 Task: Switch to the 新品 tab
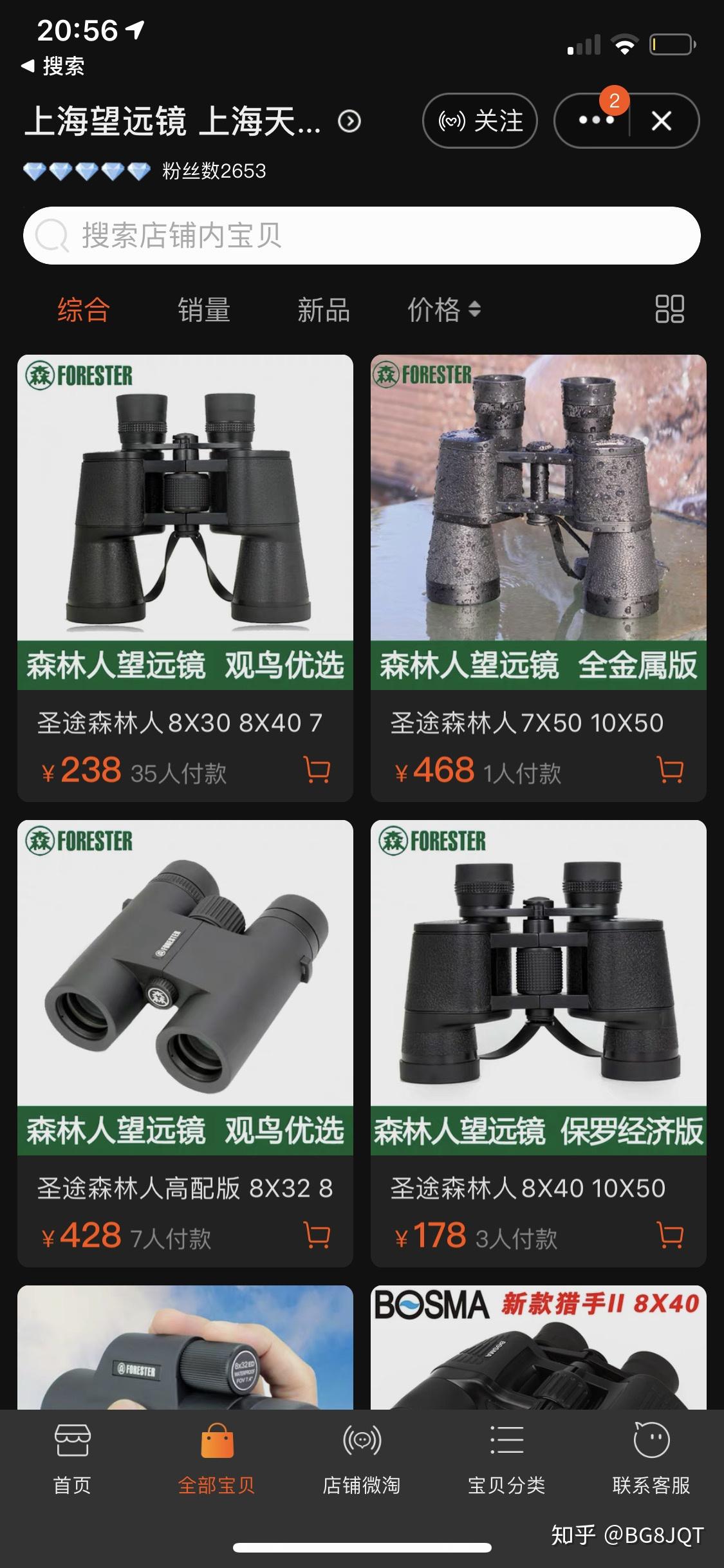(x=323, y=310)
